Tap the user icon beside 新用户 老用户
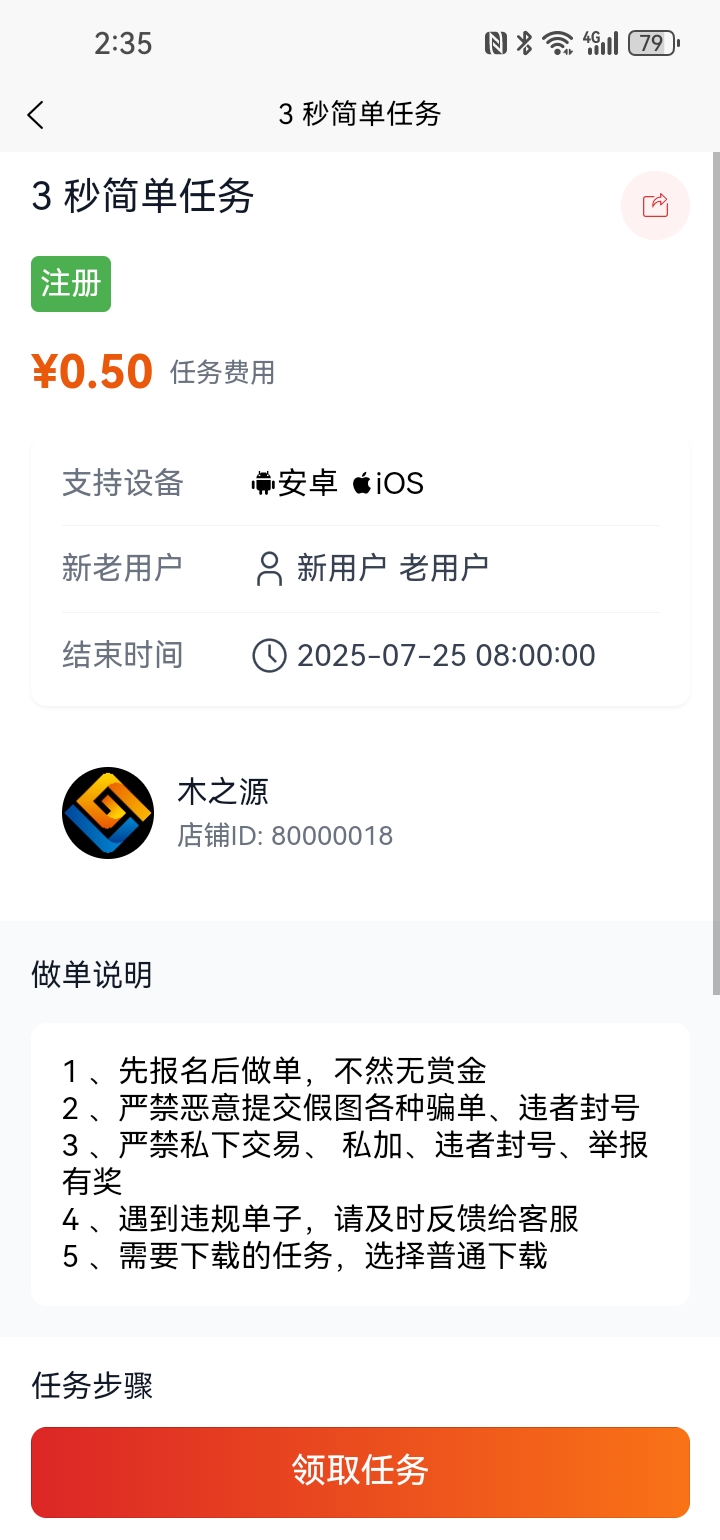 click(x=268, y=569)
